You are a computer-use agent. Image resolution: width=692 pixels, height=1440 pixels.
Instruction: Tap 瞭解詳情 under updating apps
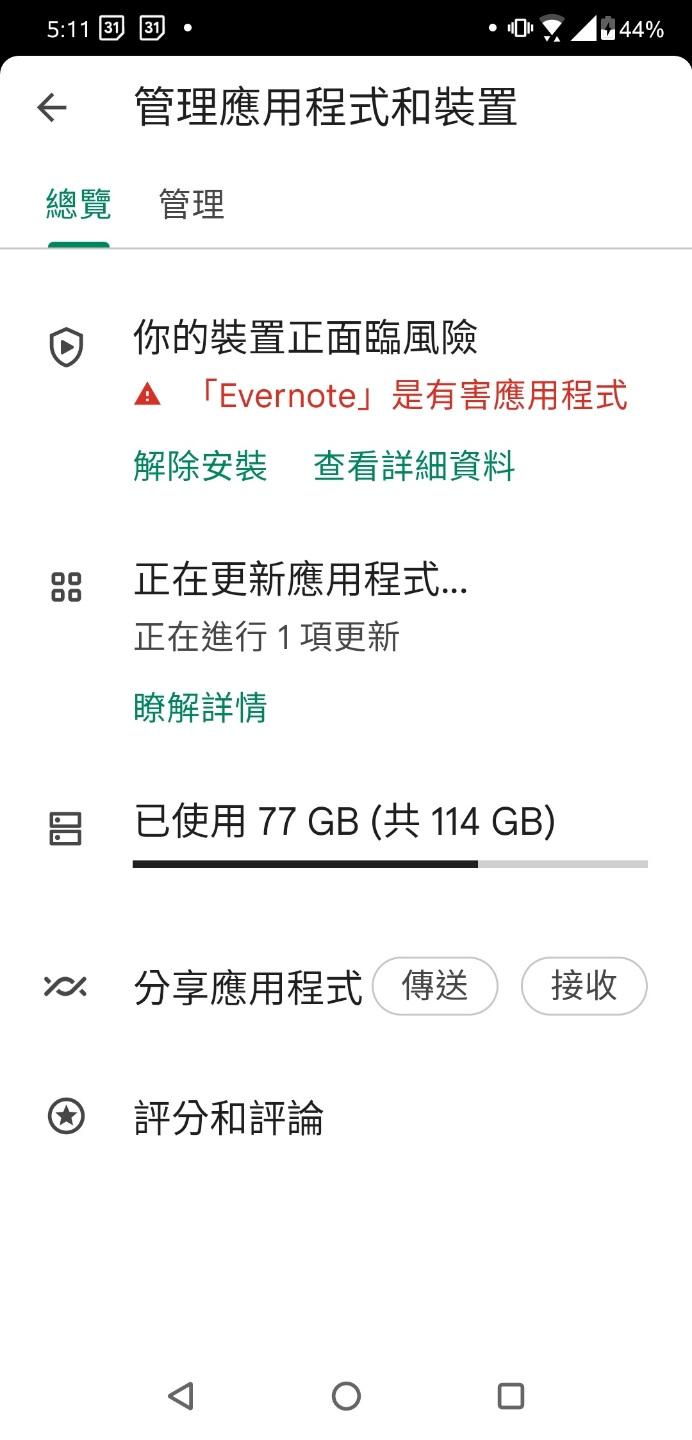(200, 708)
